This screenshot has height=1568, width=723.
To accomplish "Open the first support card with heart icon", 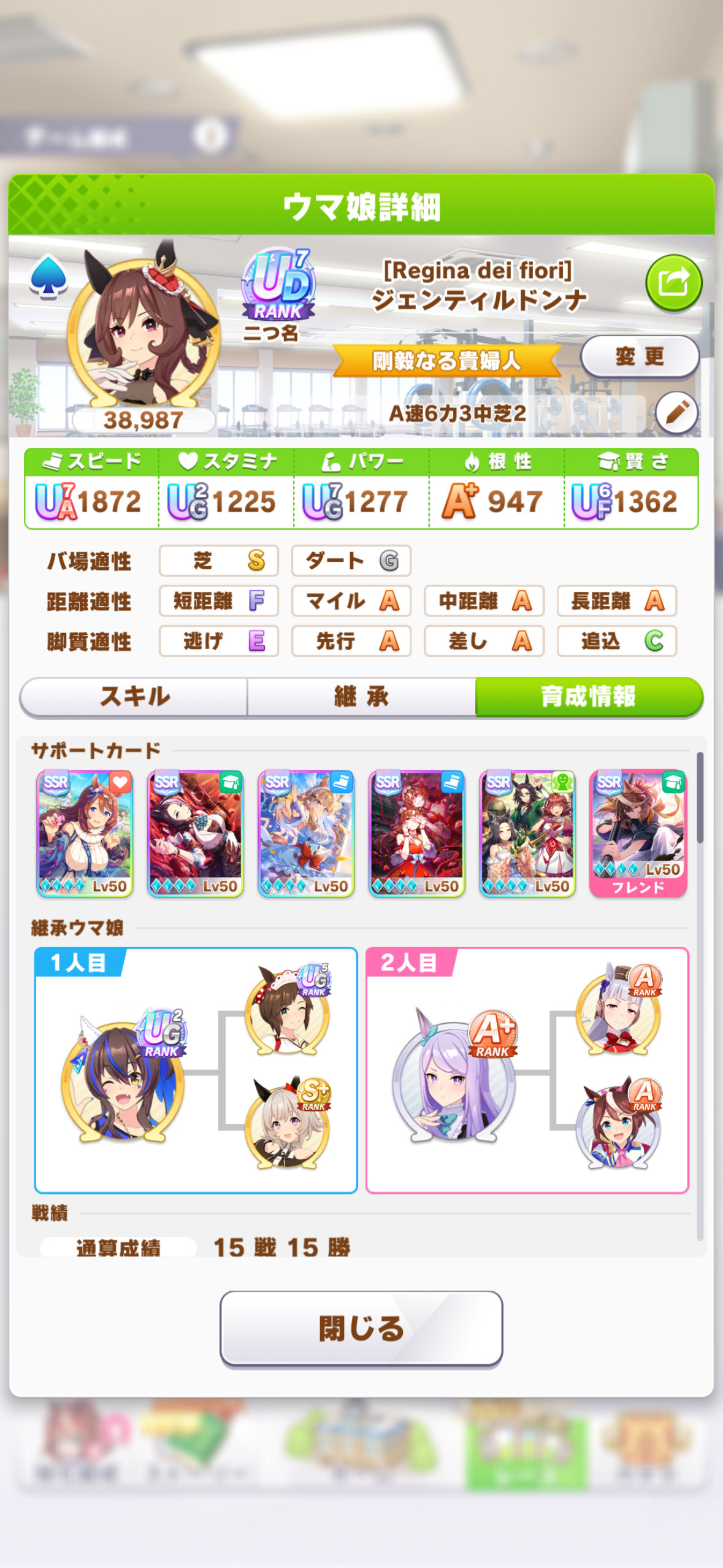I will pos(85,834).
